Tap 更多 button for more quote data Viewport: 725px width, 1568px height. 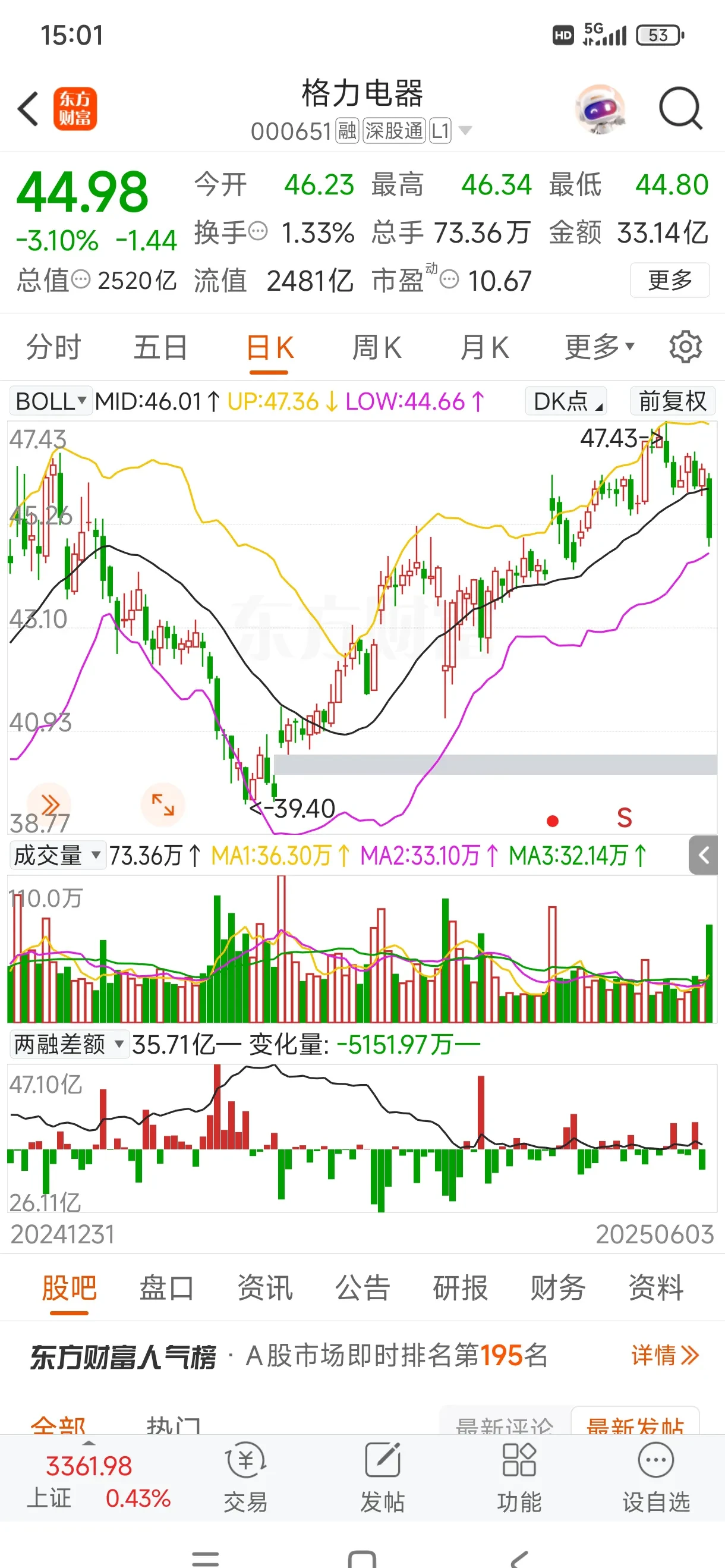pos(670,281)
